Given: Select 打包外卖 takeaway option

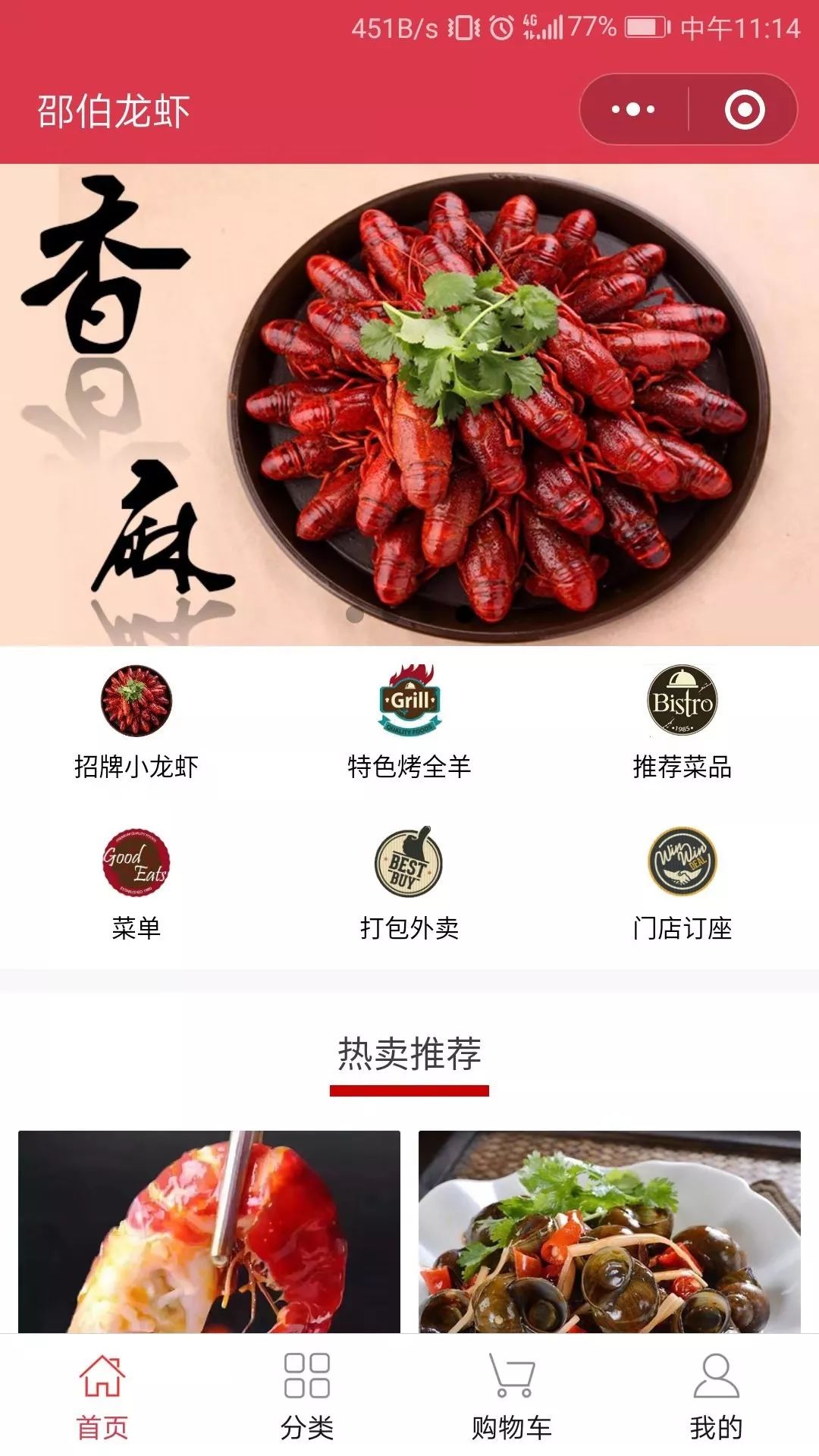Looking at the screenshot, I should pyautogui.click(x=409, y=882).
